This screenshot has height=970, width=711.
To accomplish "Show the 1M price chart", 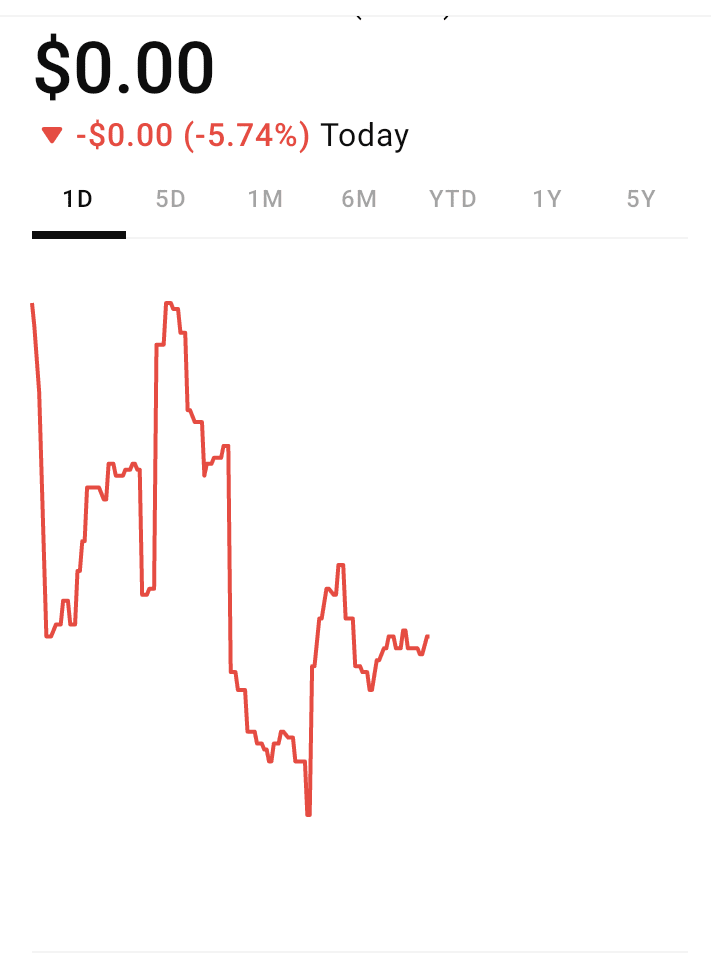I will 265,199.
